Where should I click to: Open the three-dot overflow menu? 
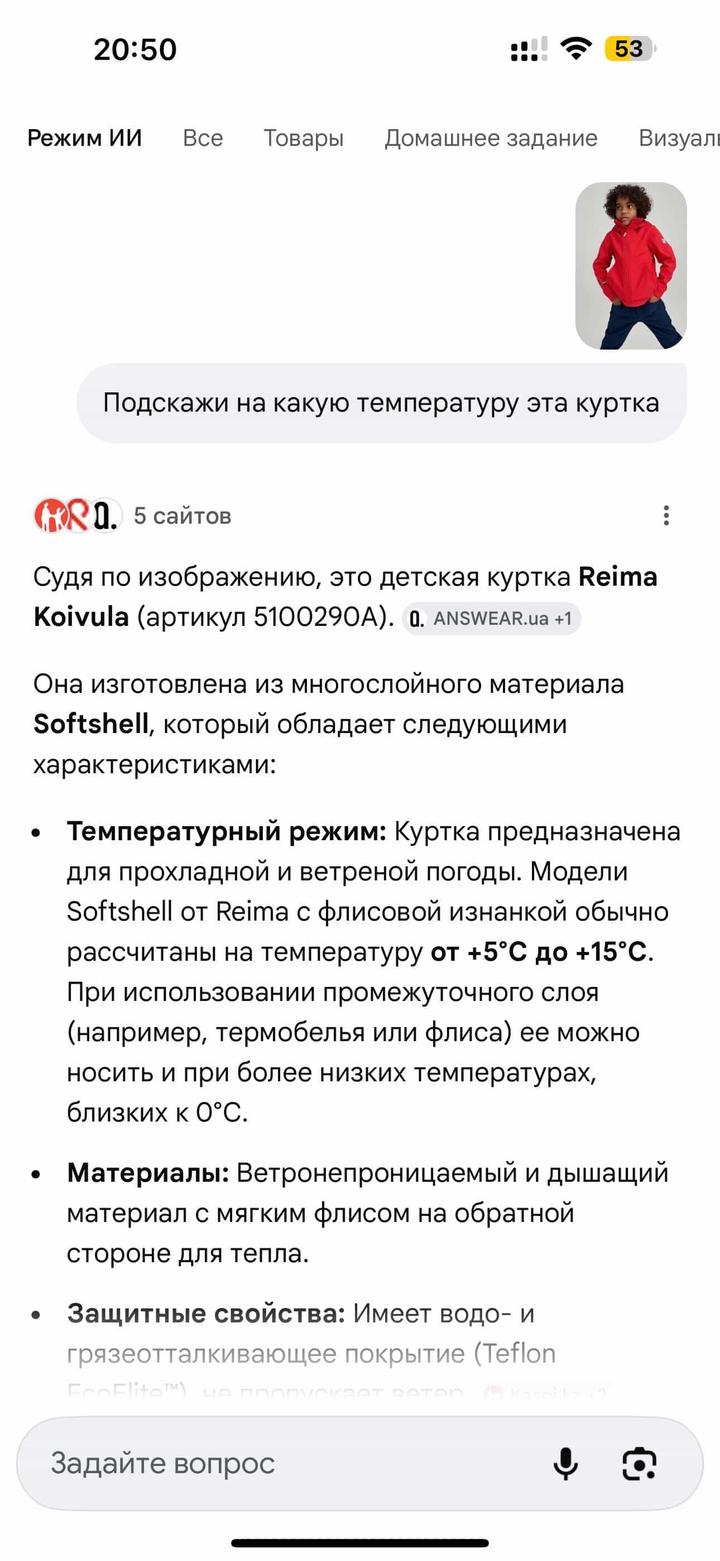666,515
